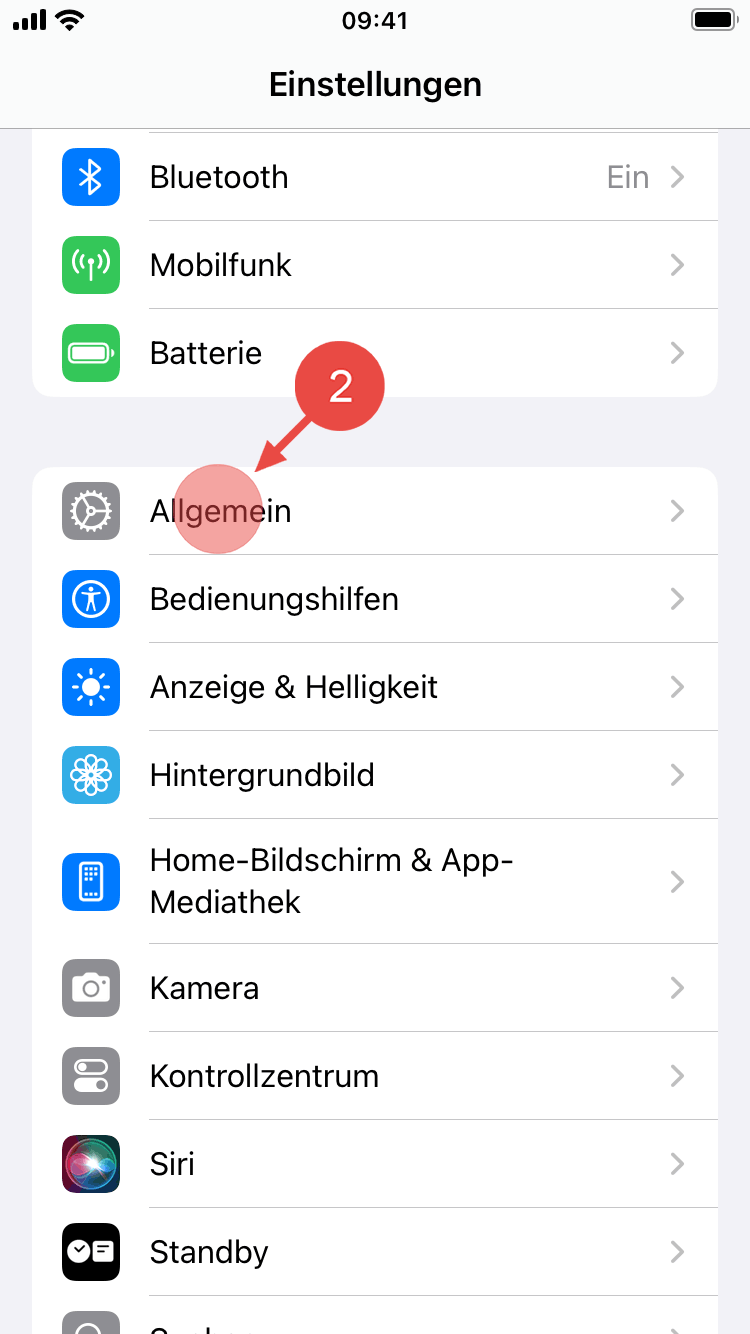The image size is (750, 1334).
Task: Open the Mobilfunk settings row
Action: click(375, 265)
